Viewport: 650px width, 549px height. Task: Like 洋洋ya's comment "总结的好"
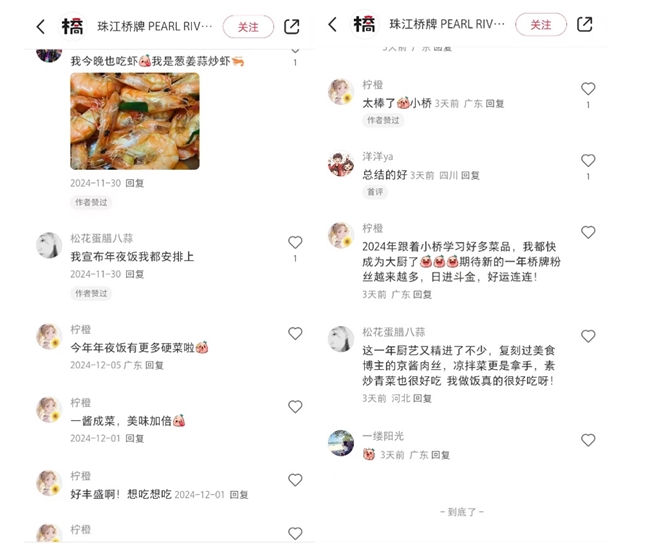[588, 160]
